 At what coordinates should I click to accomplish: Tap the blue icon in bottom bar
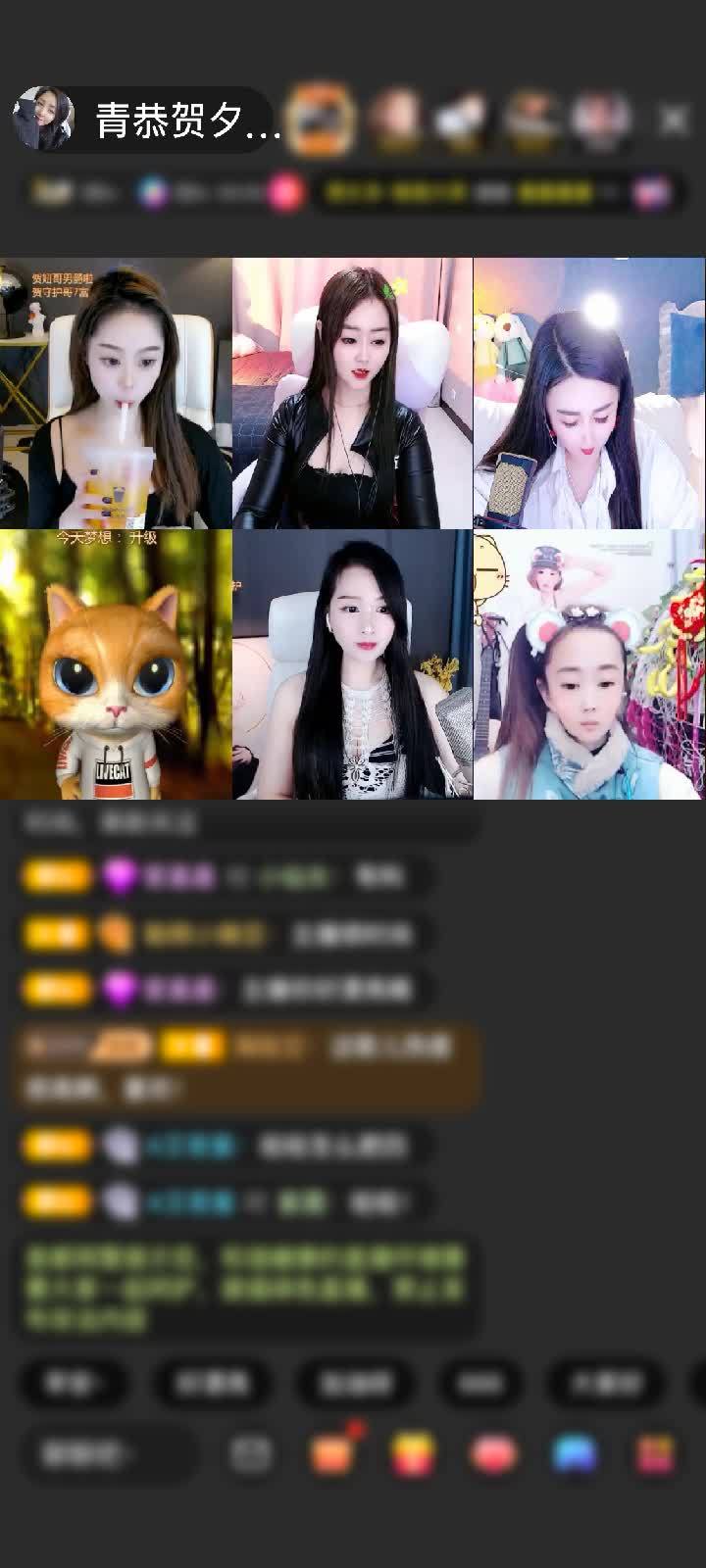(575, 1453)
